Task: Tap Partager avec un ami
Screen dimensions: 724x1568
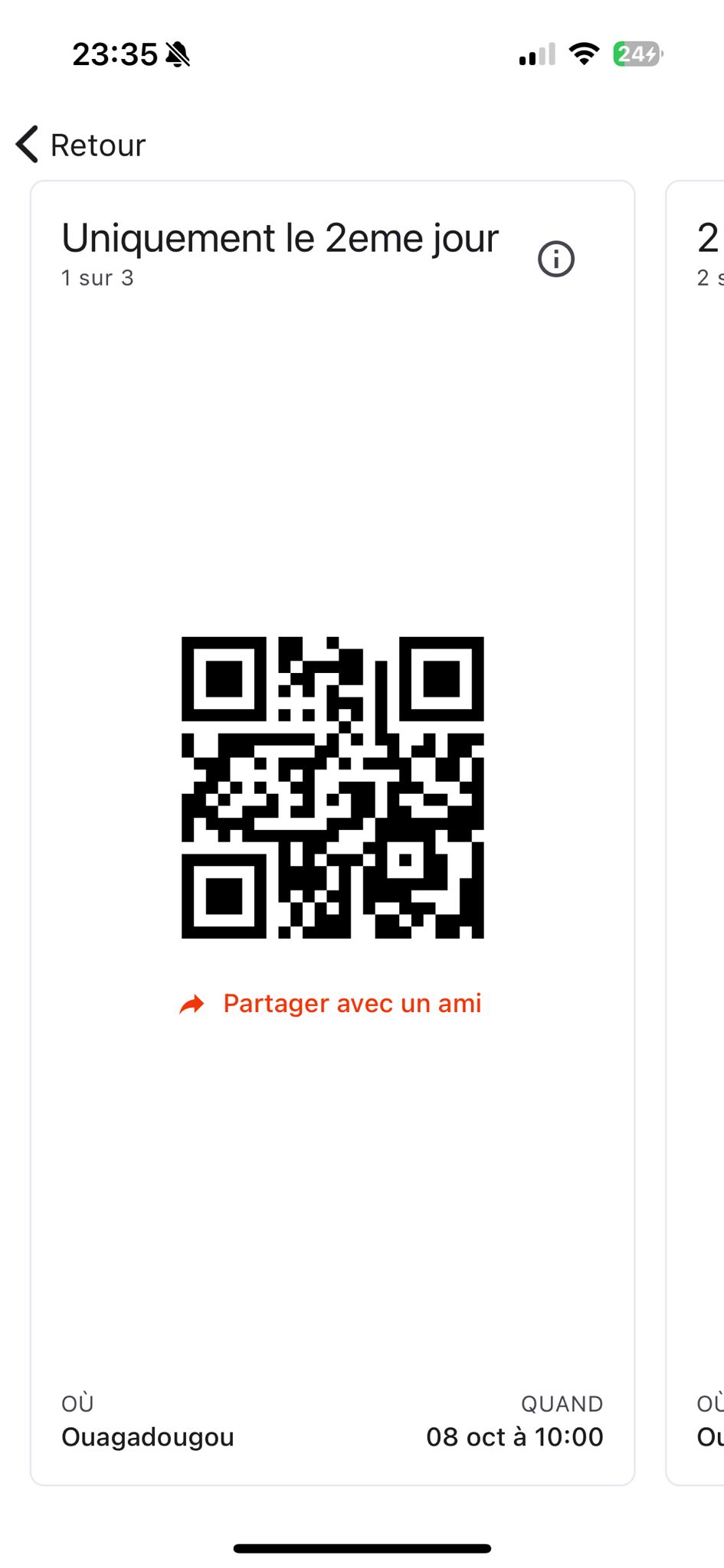Action: click(331, 1003)
